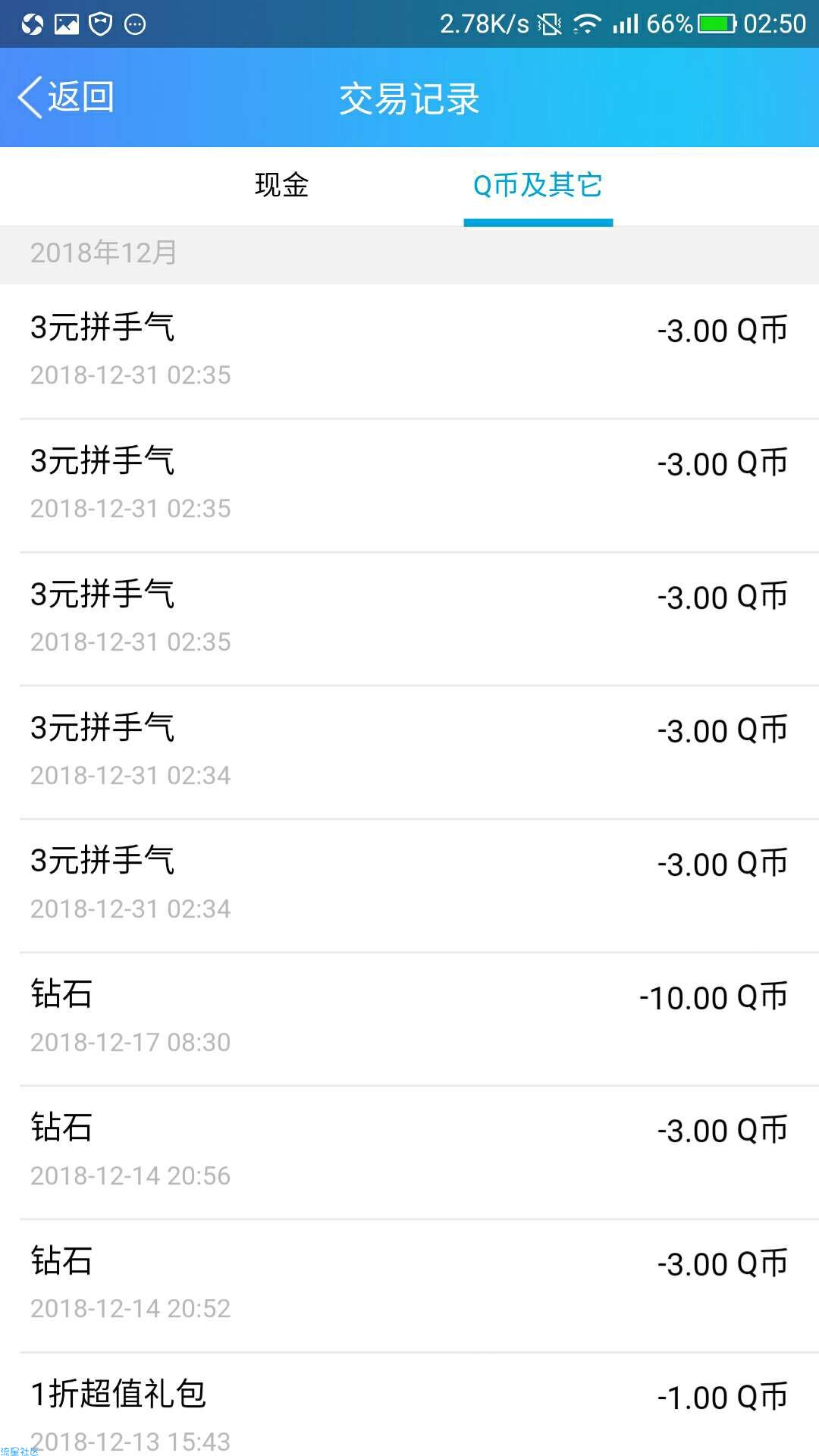The height and width of the screenshot is (1456, 819).
Task: Switch to the 现金 tab
Action: click(281, 185)
